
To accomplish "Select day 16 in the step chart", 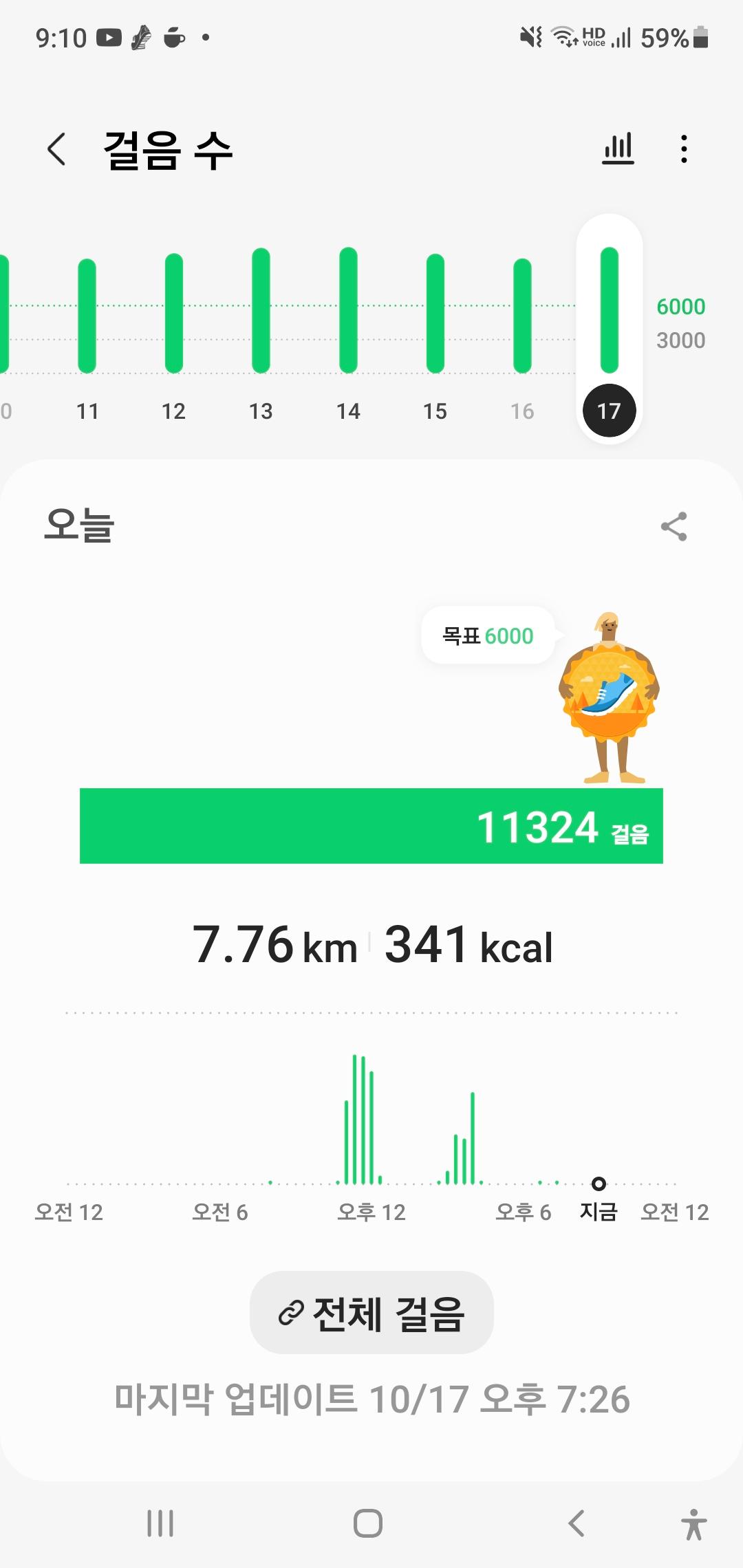I will 522,323.
